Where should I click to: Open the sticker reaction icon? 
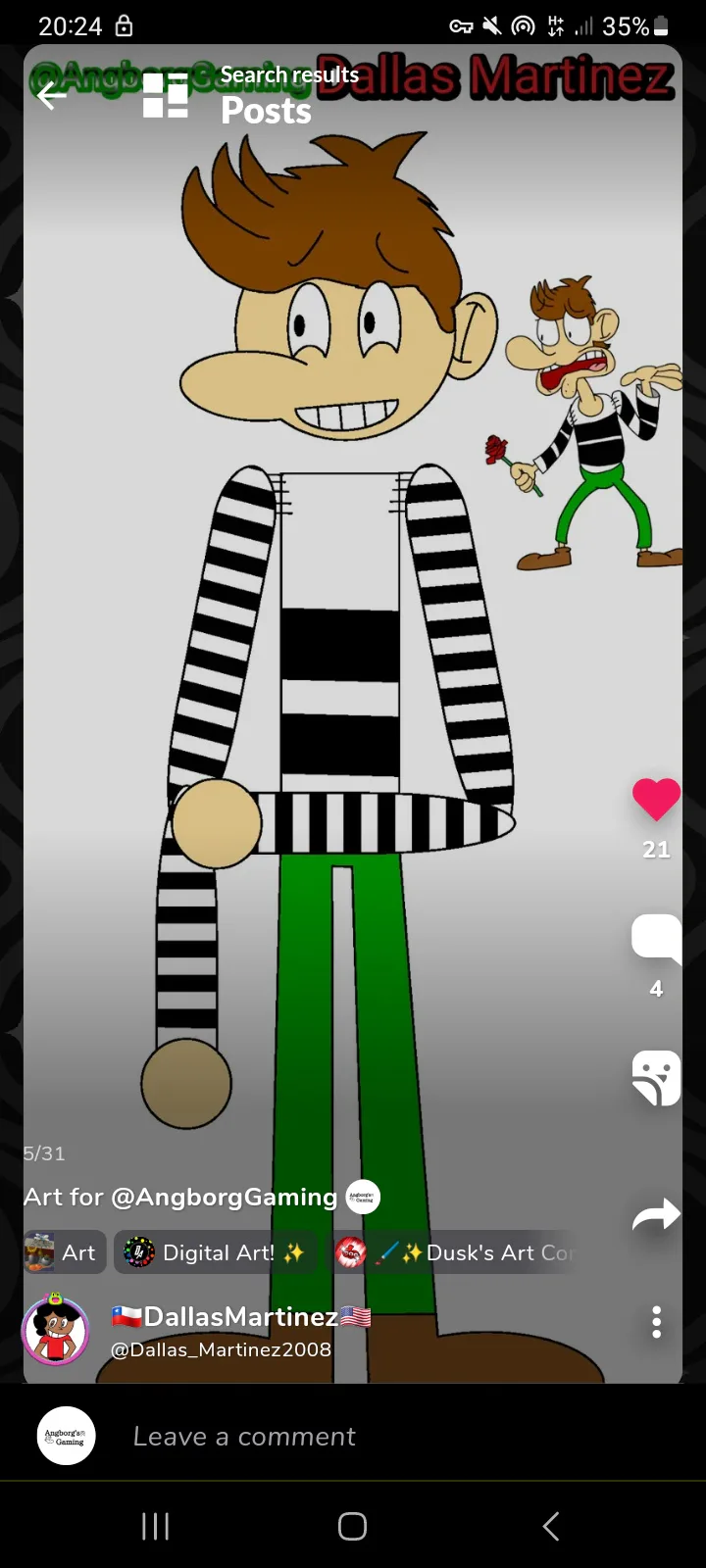click(x=656, y=1077)
